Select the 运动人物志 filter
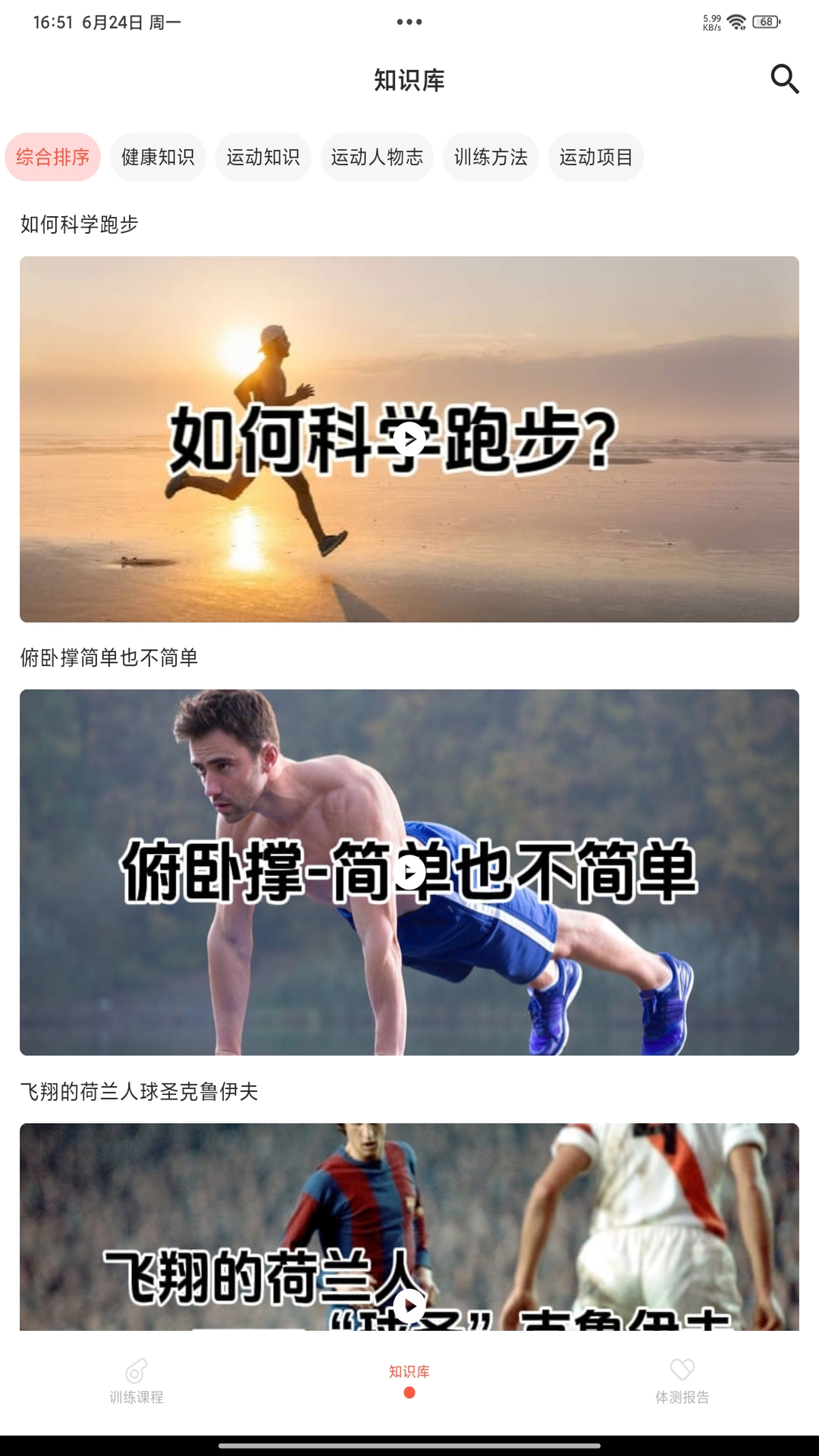 (x=377, y=157)
